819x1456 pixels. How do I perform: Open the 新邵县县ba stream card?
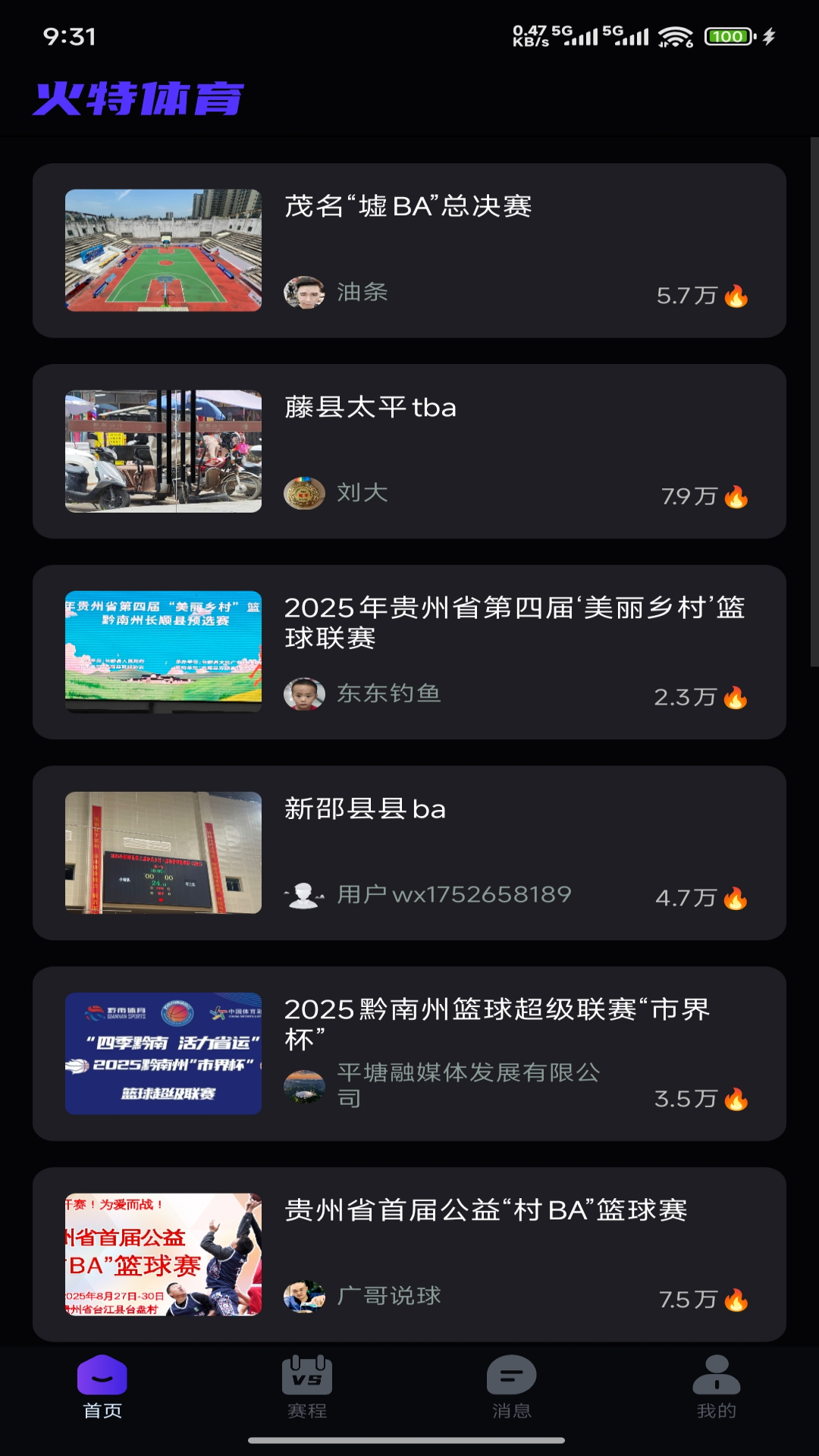point(409,853)
